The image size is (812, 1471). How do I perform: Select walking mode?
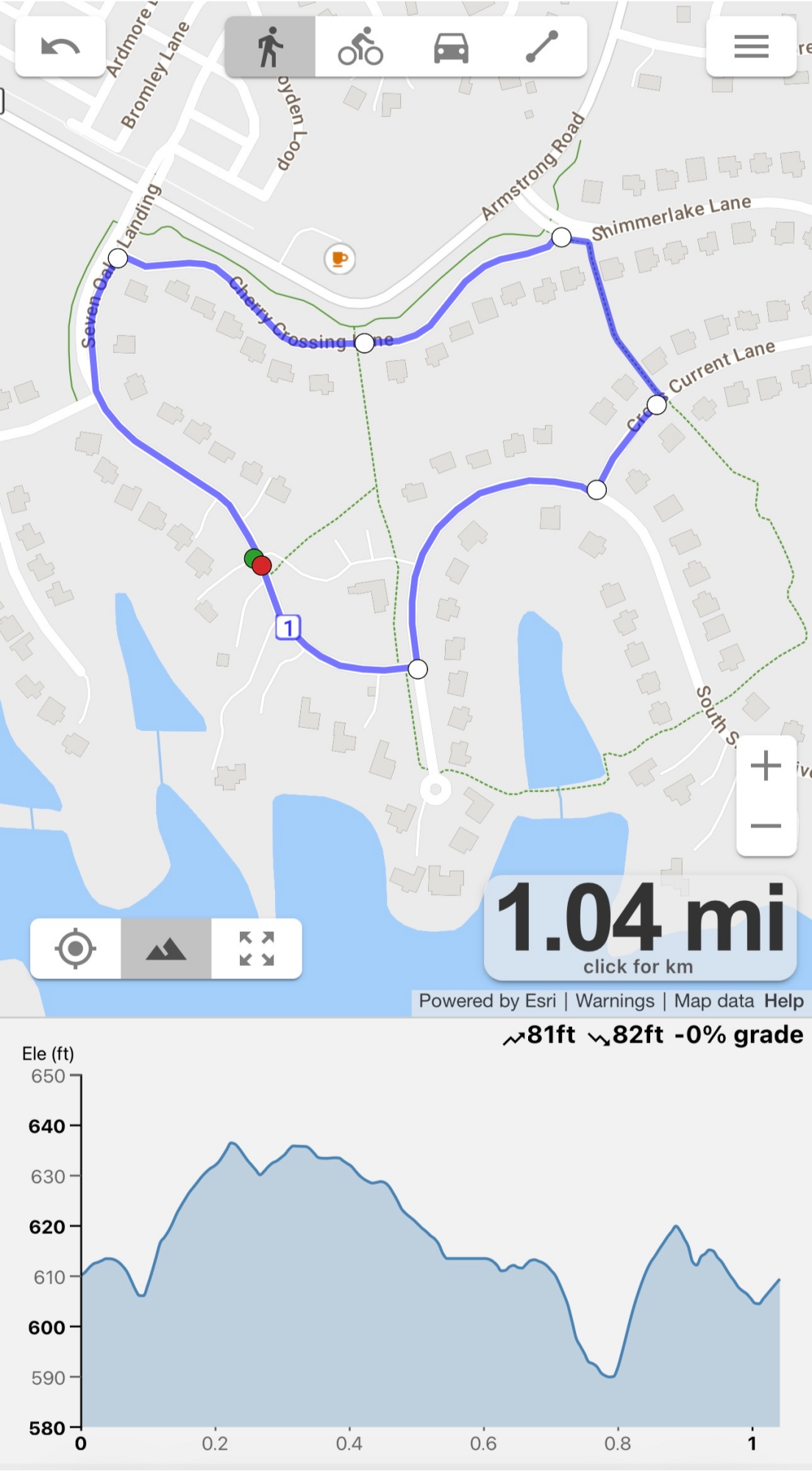click(x=270, y=47)
